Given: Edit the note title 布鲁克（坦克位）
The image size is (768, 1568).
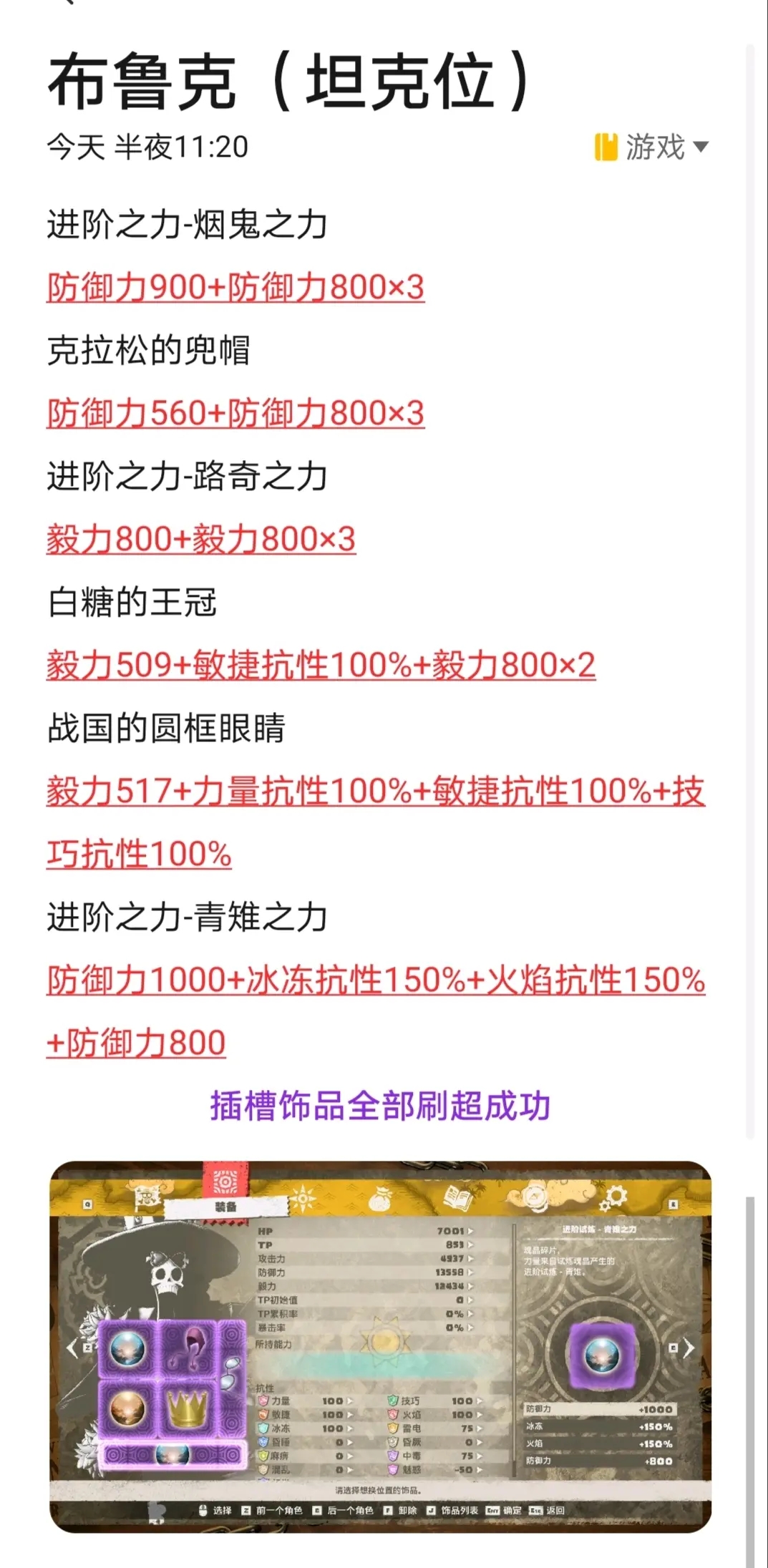Looking at the screenshot, I should (289, 83).
